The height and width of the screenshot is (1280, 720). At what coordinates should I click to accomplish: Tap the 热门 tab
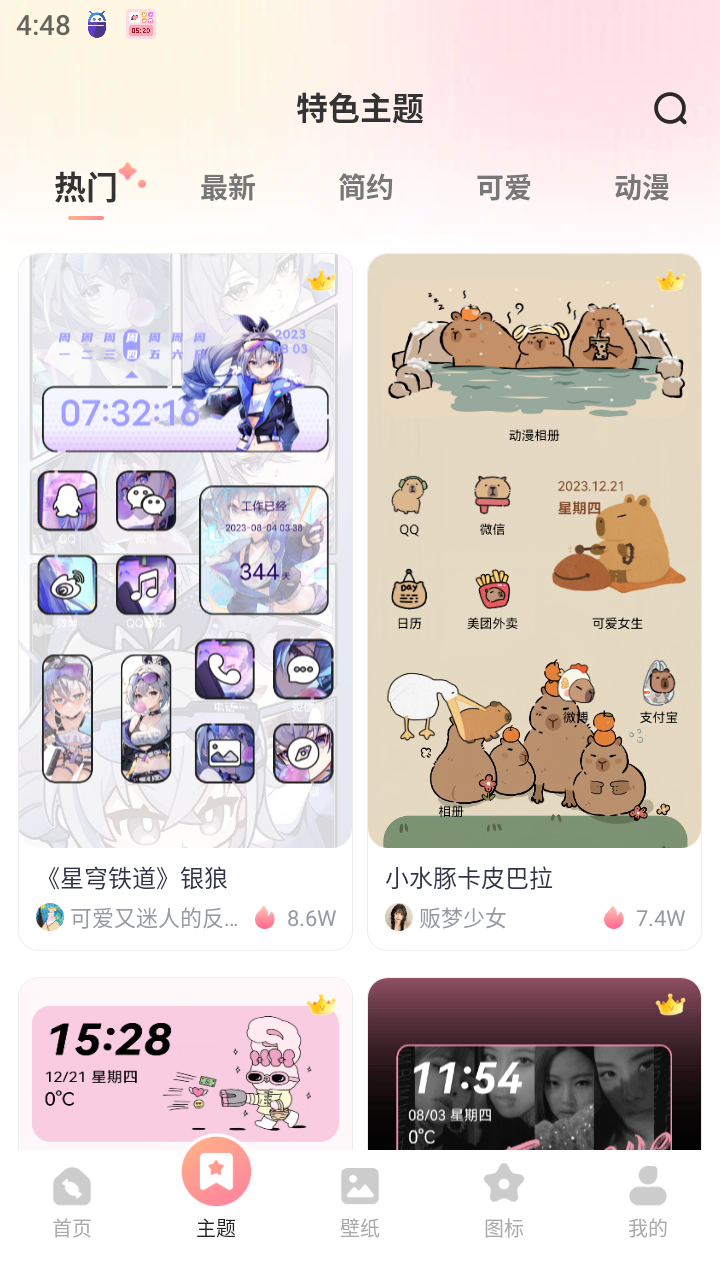pyautogui.click(x=86, y=188)
